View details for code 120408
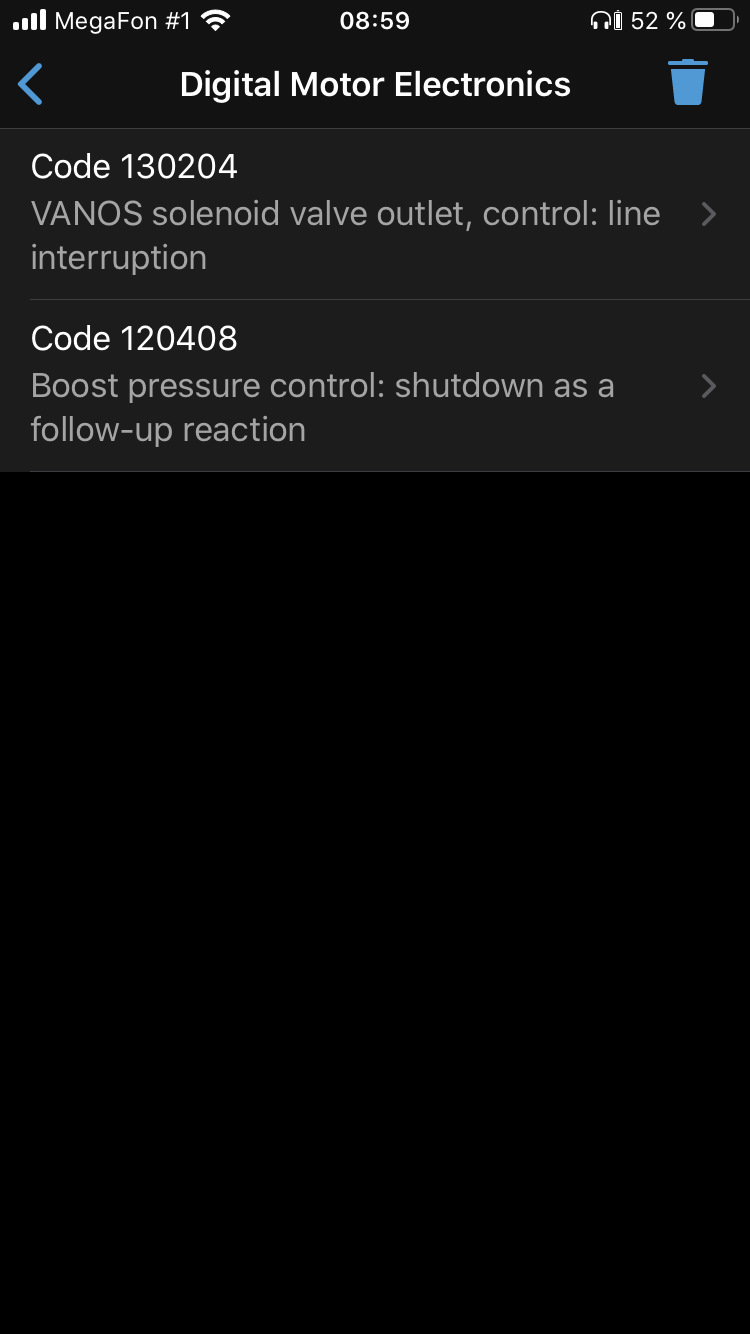This screenshot has width=750, height=1334. click(x=375, y=386)
